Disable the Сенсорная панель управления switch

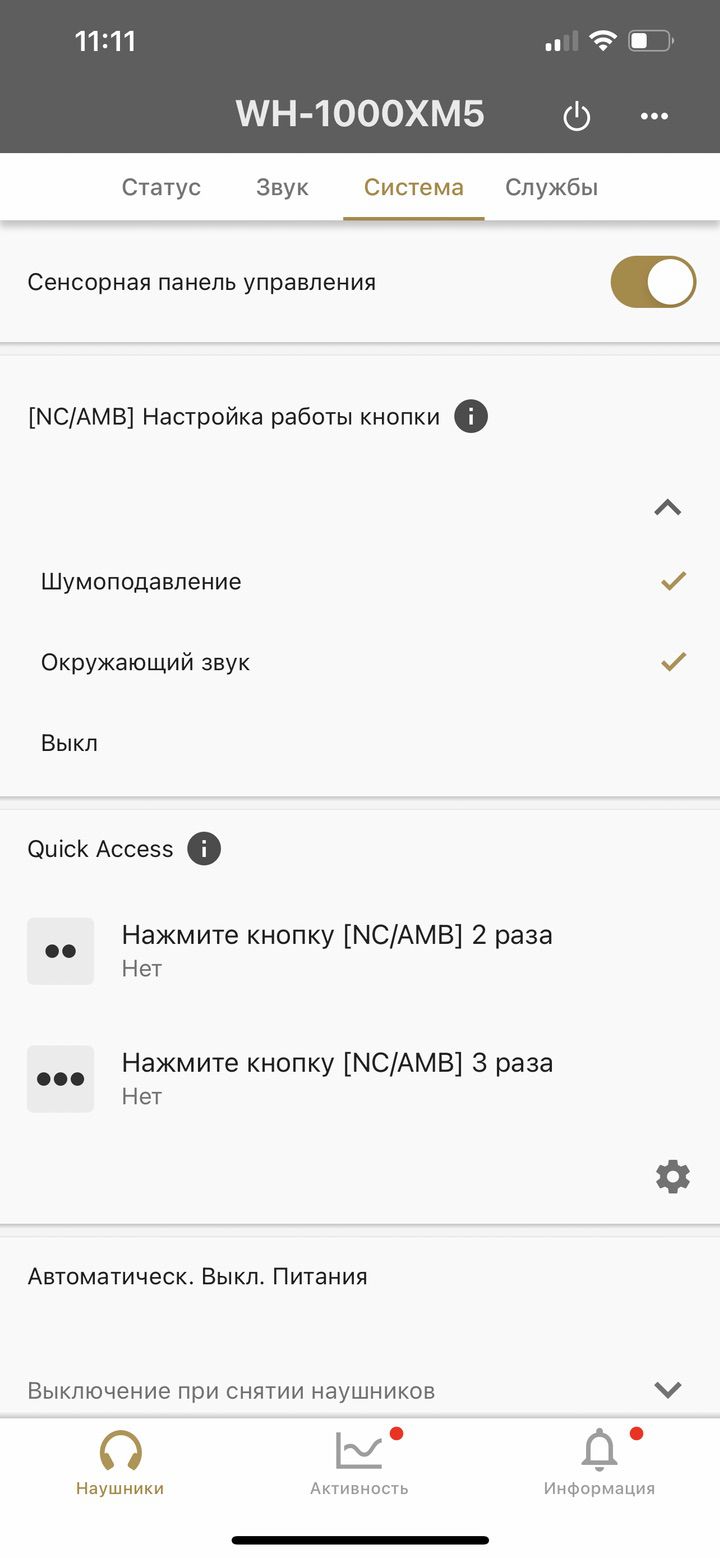pyautogui.click(x=653, y=282)
